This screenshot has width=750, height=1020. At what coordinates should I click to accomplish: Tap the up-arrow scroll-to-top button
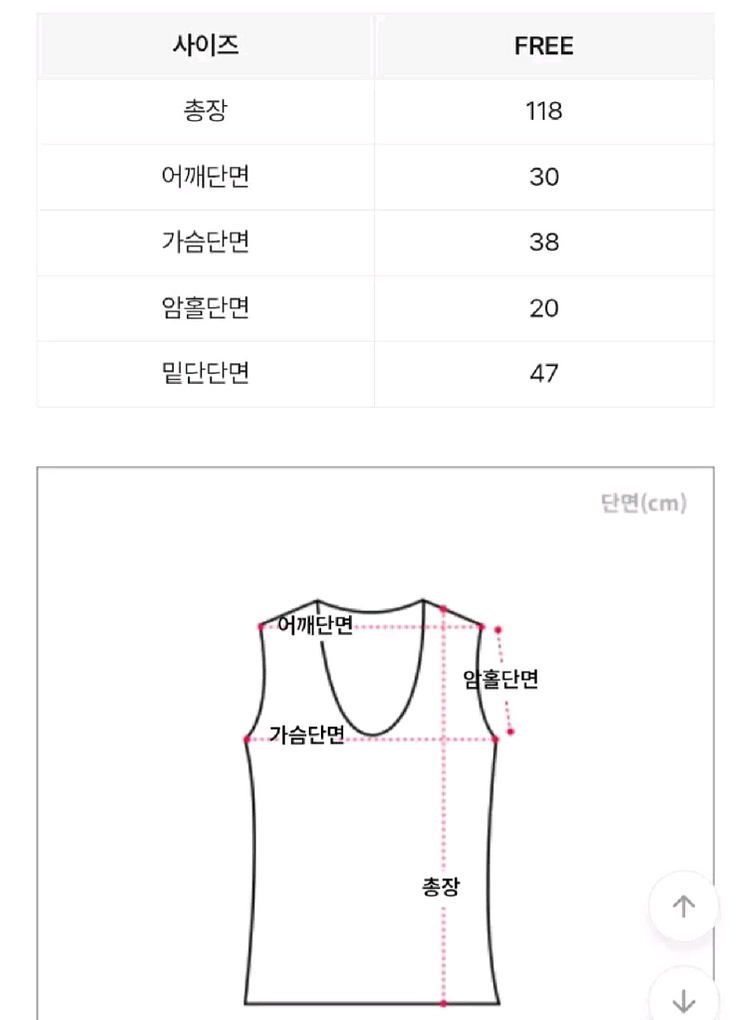(x=684, y=906)
